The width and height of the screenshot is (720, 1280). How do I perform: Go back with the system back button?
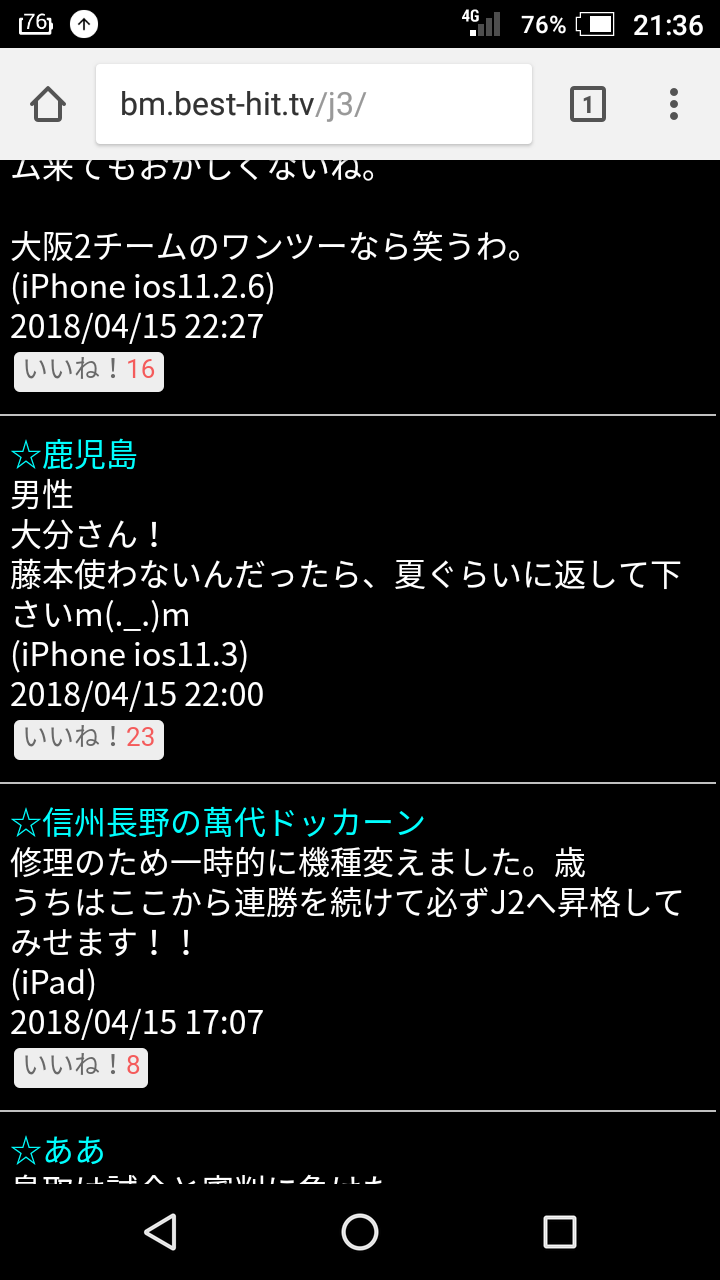click(160, 1232)
